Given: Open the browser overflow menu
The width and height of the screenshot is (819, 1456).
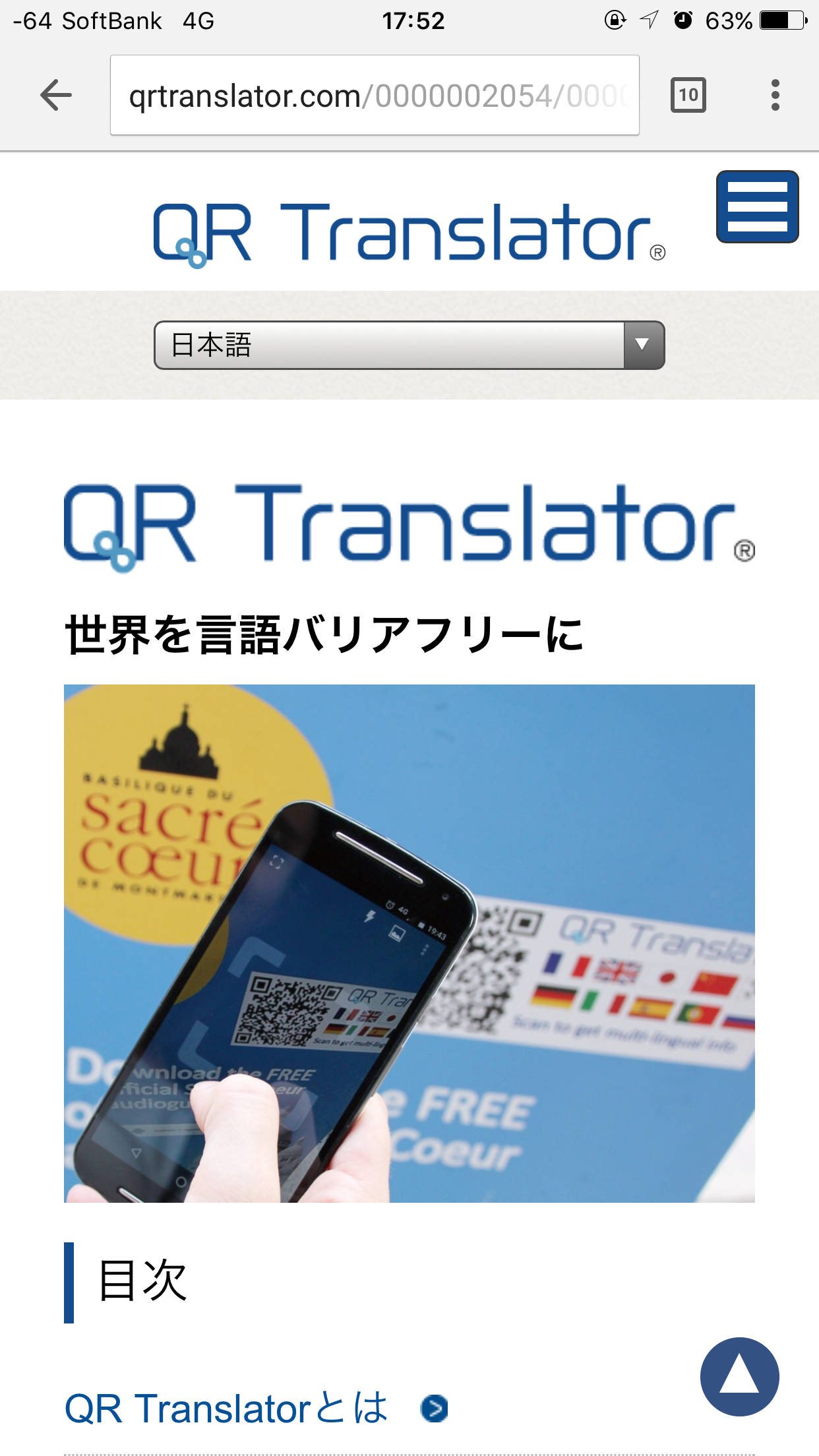Looking at the screenshot, I should point(775,96).
